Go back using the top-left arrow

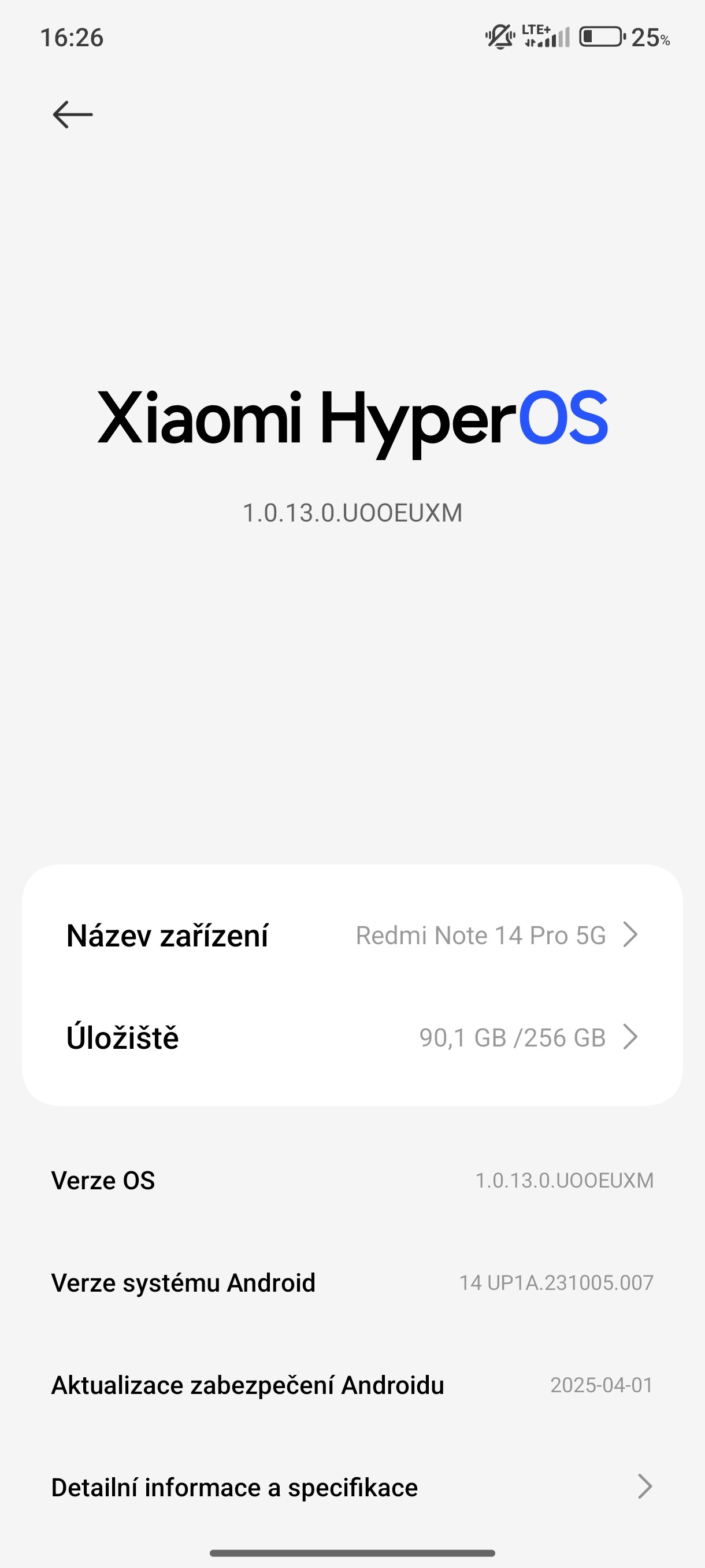[x=72, y=114]
